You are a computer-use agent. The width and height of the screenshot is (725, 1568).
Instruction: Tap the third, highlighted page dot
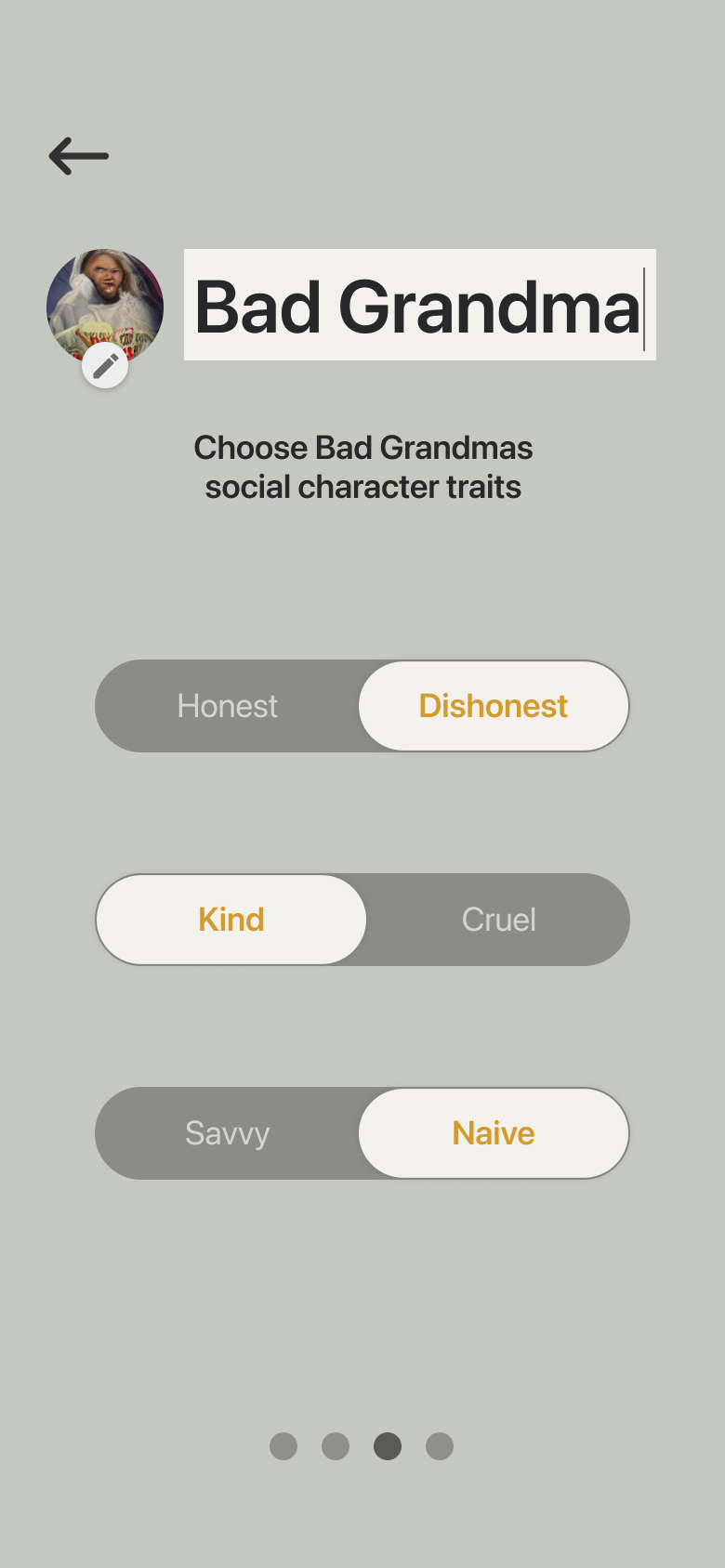[388, 1446]
